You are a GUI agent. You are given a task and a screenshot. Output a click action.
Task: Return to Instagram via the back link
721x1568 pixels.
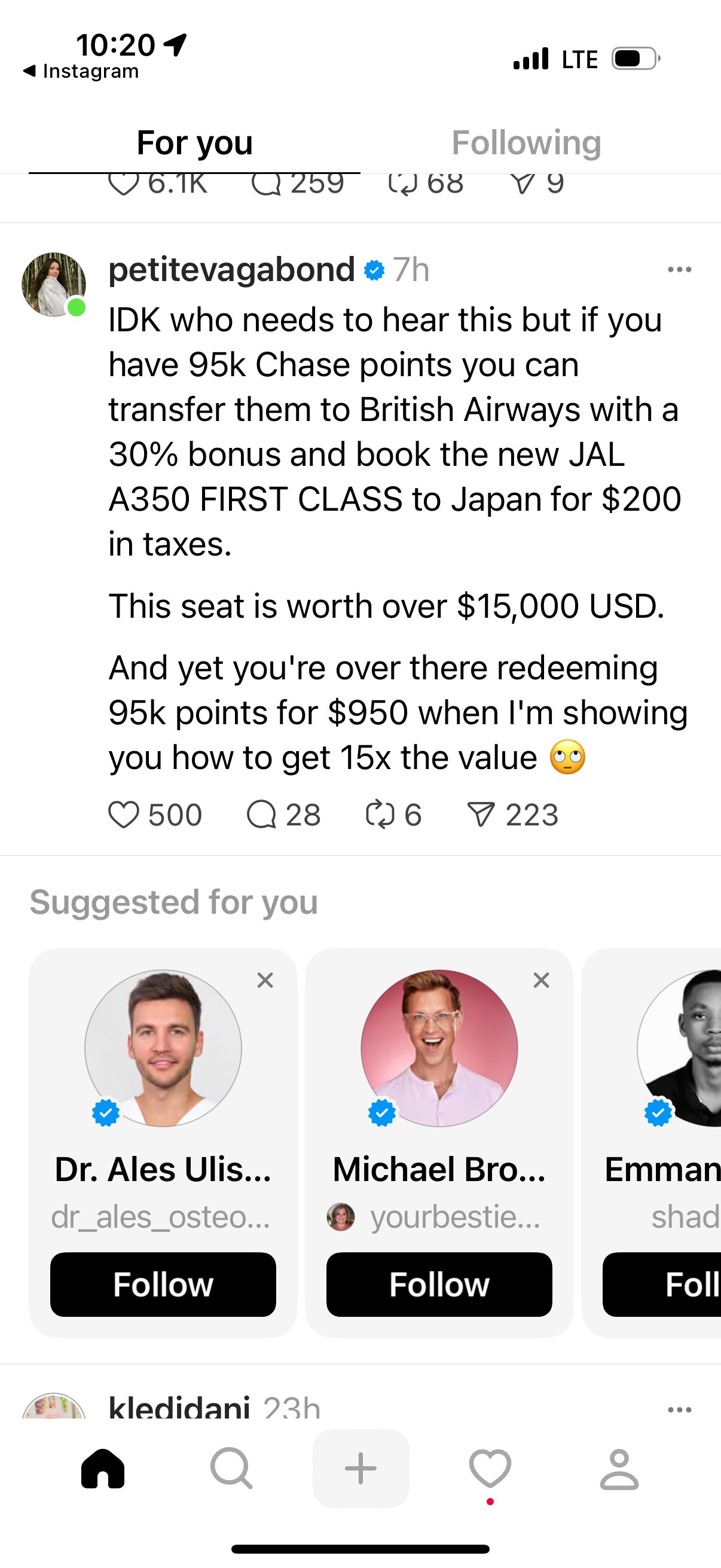tap(81, 71)
